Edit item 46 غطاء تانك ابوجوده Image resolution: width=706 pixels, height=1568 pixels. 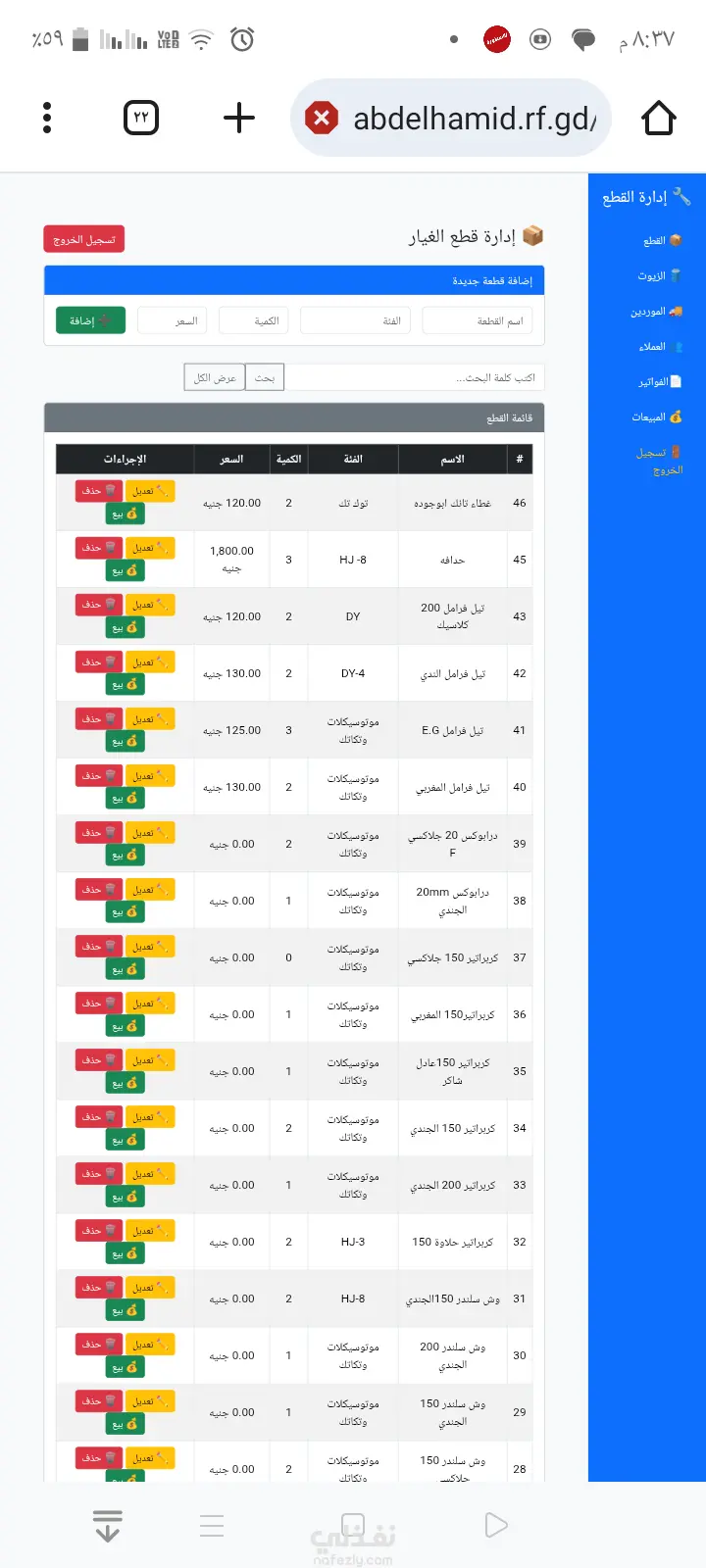[x=150, y=491]
